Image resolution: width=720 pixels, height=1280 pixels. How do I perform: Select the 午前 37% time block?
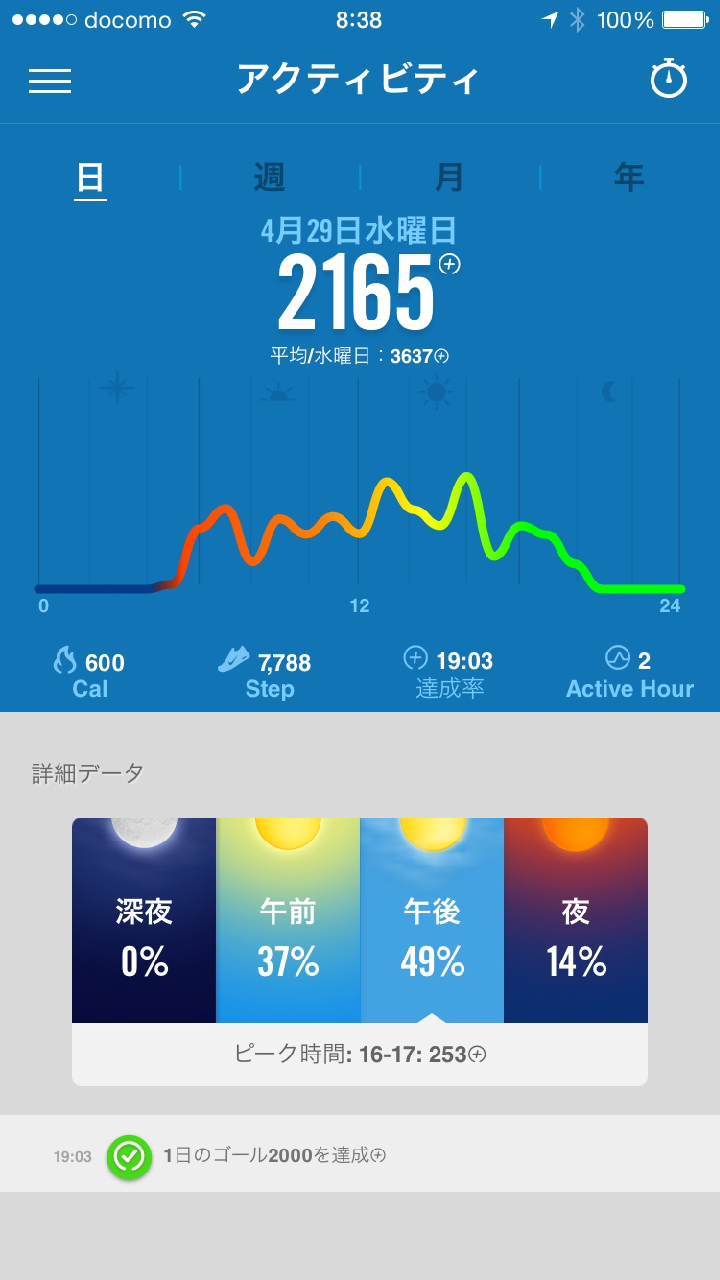pos(288,920)
